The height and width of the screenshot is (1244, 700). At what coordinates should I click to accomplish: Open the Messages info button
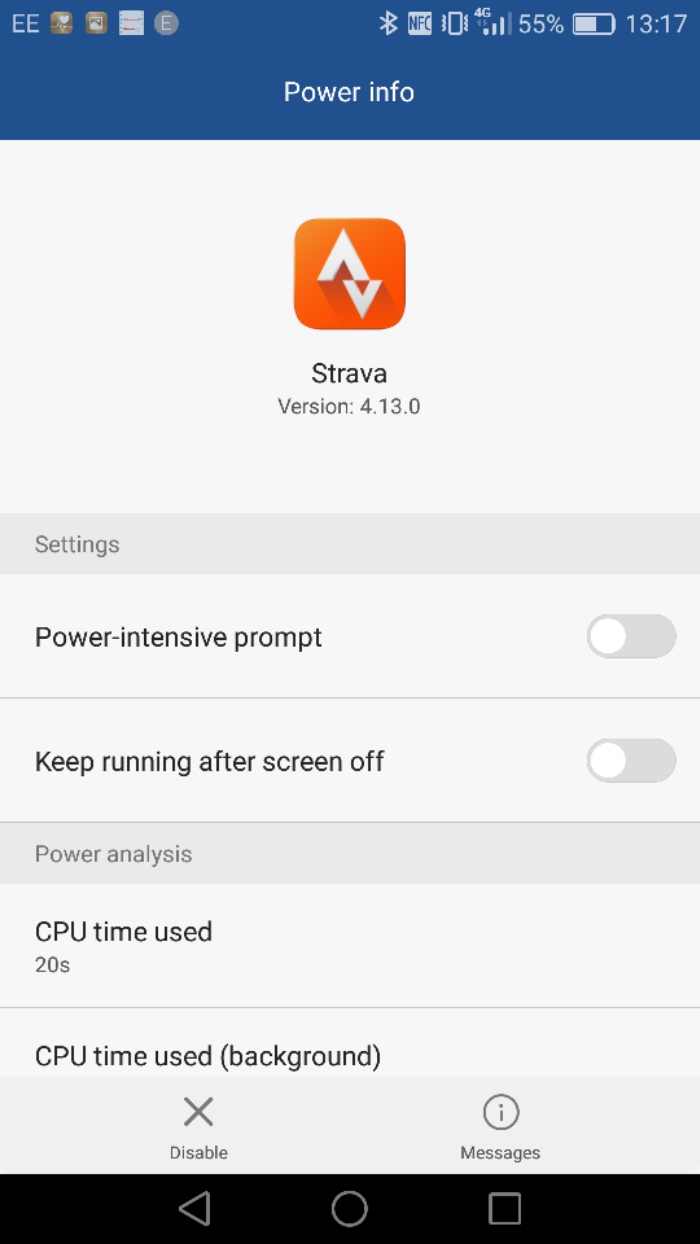coord(500,1127)
